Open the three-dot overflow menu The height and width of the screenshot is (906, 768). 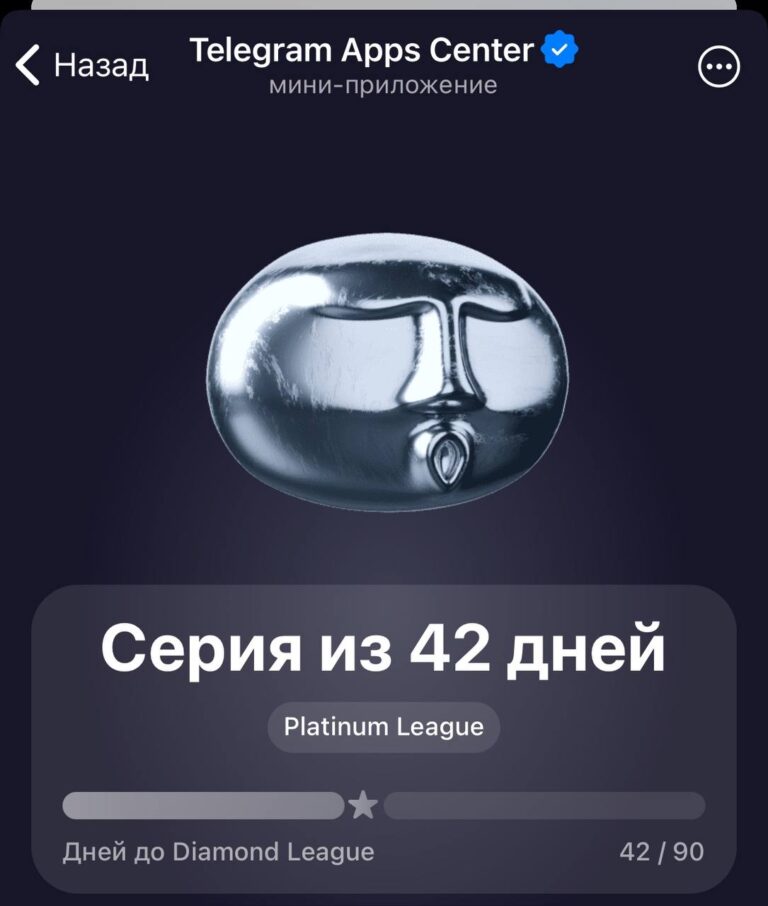(718, 68)
